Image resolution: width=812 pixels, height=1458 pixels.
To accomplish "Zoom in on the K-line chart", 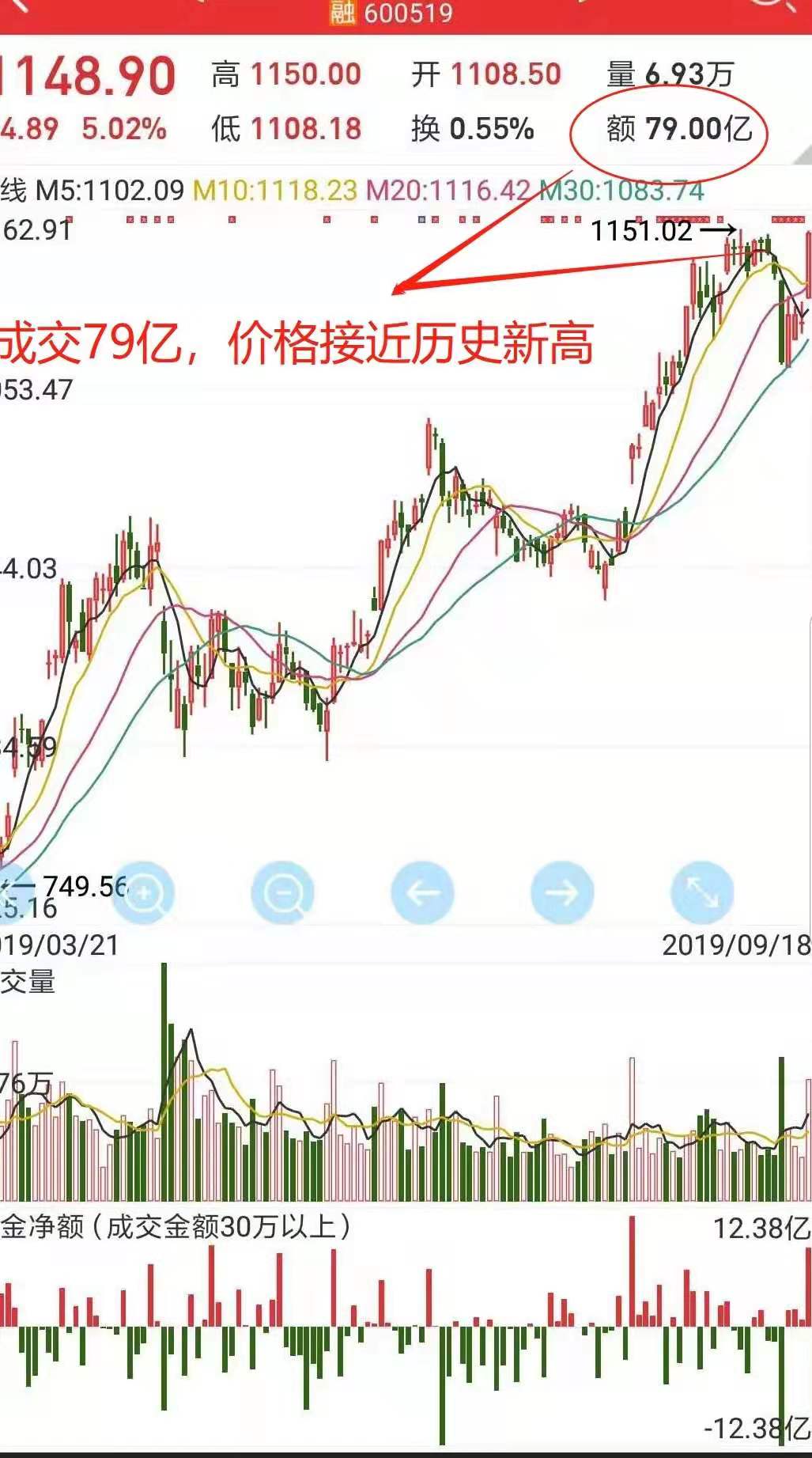I will pos(145,893).
